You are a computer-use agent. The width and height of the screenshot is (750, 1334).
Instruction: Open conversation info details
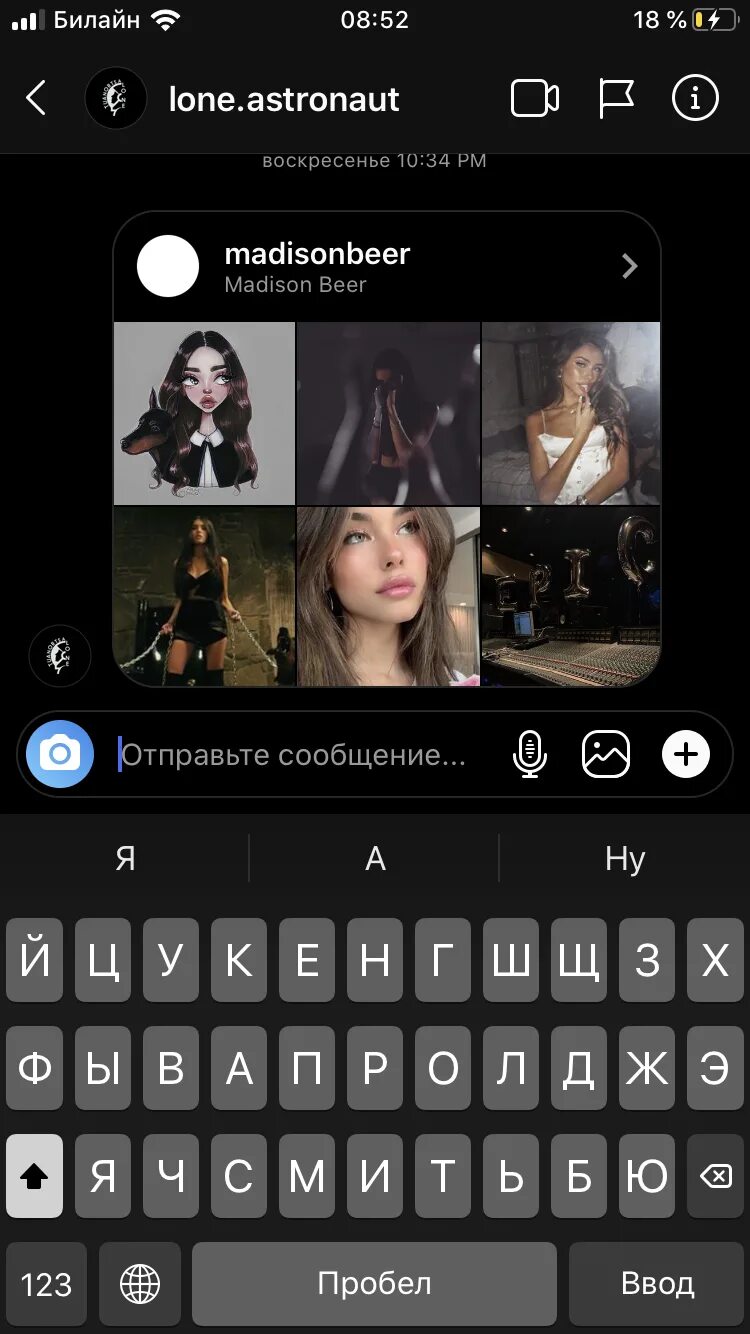pyautogui.click(x=695, y=98)
